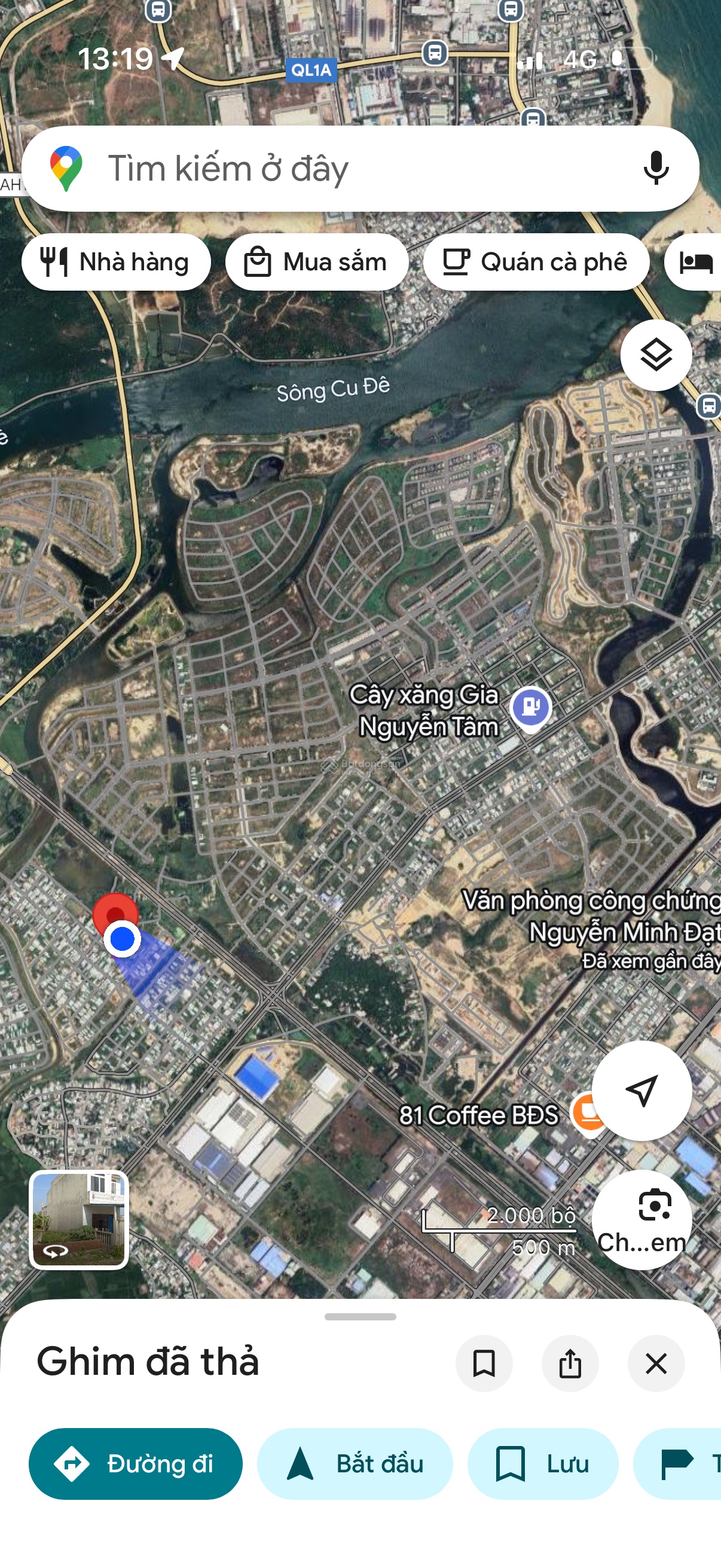The image size is (721, 1568).
Task: Choose the 'Quán cà phê' chip
Action: point(536,263)
